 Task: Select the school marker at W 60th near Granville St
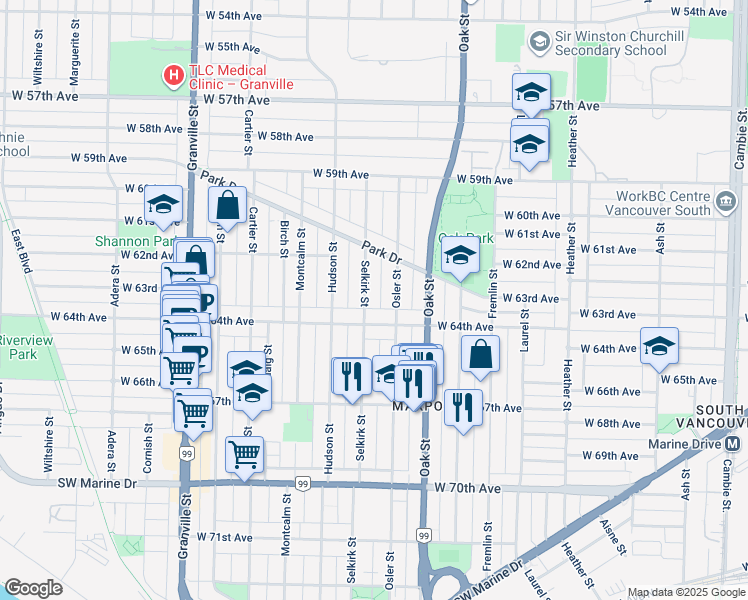pos(163,205)
